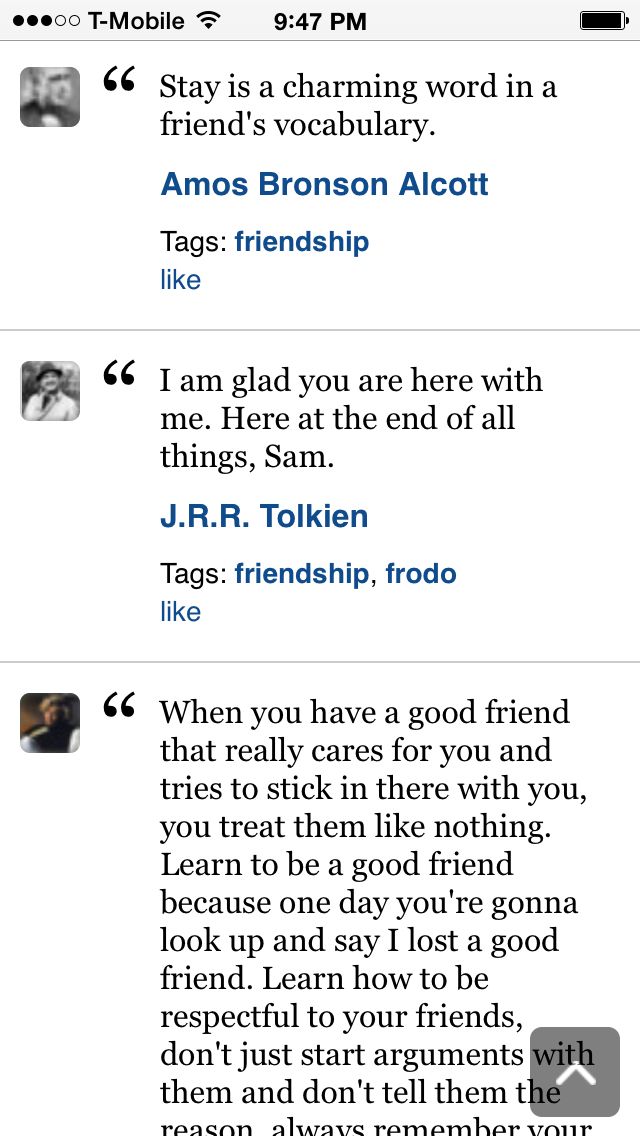
Task: Like the J.R.R. Tolkien quote
Action: click(180, 612)
